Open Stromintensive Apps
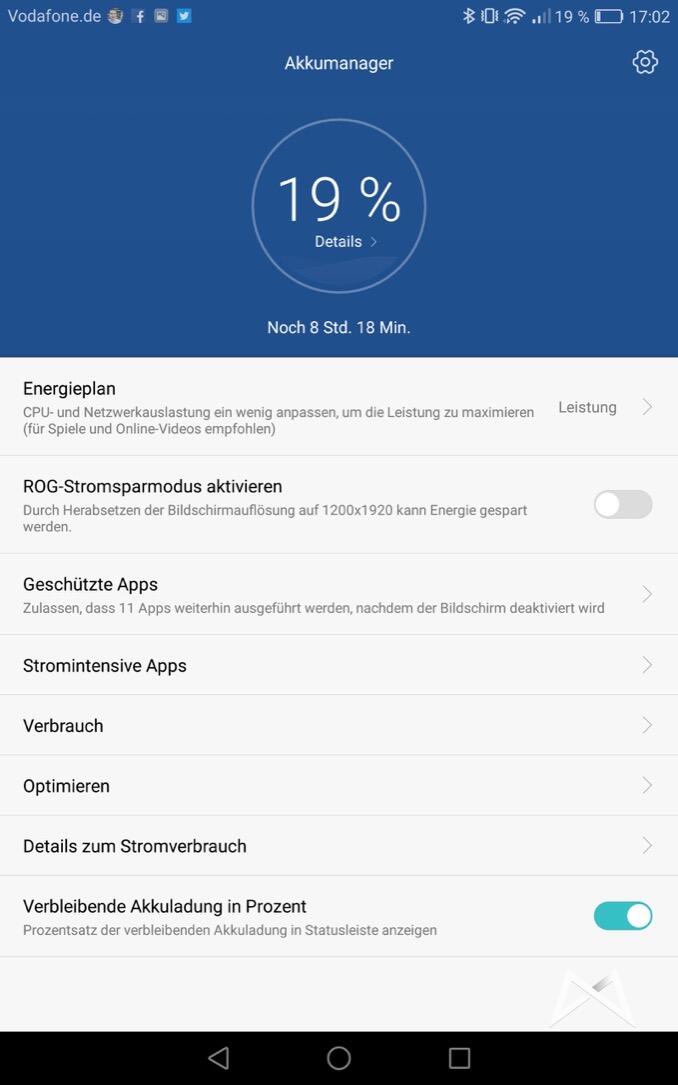This screenshot has width=678, height=1085. point(338,665)
